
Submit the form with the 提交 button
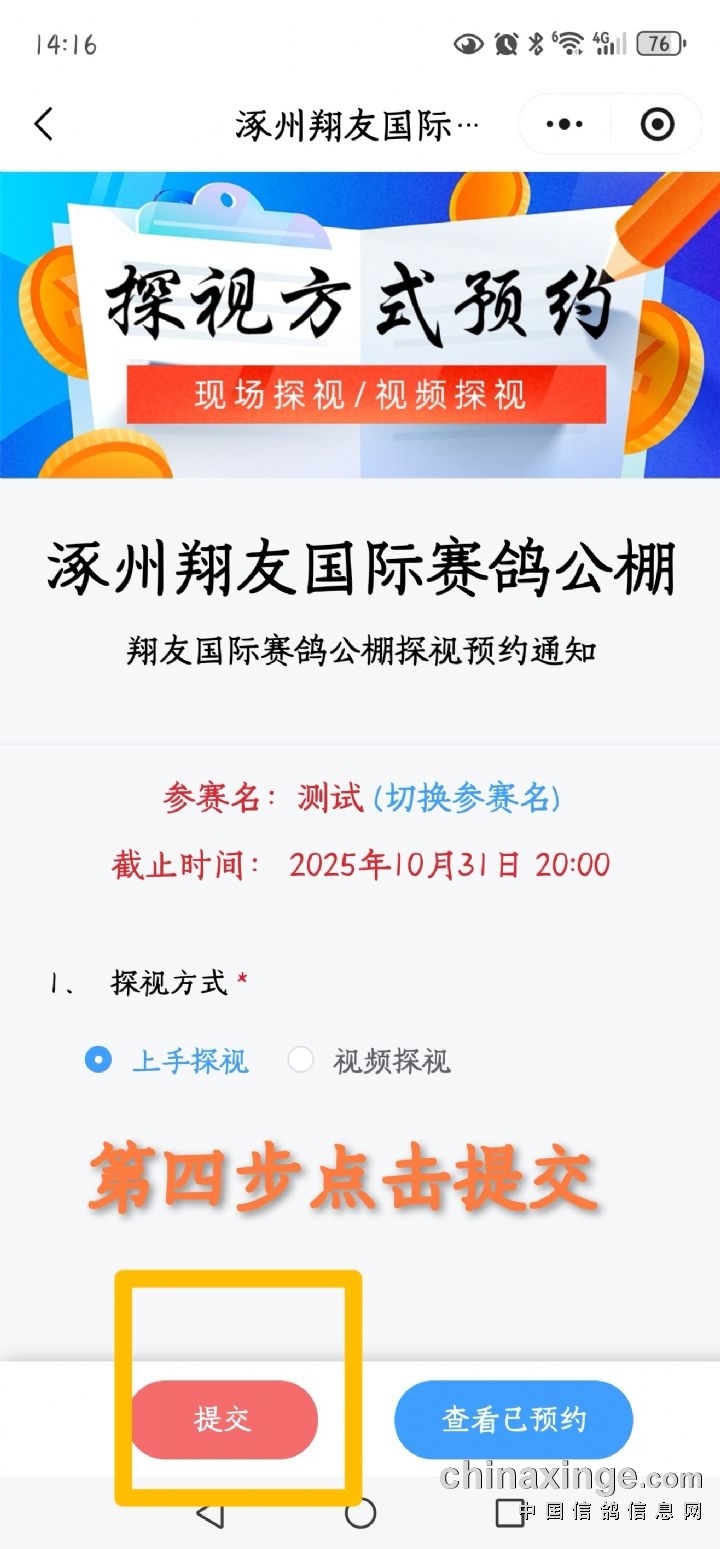[224, 1419]
